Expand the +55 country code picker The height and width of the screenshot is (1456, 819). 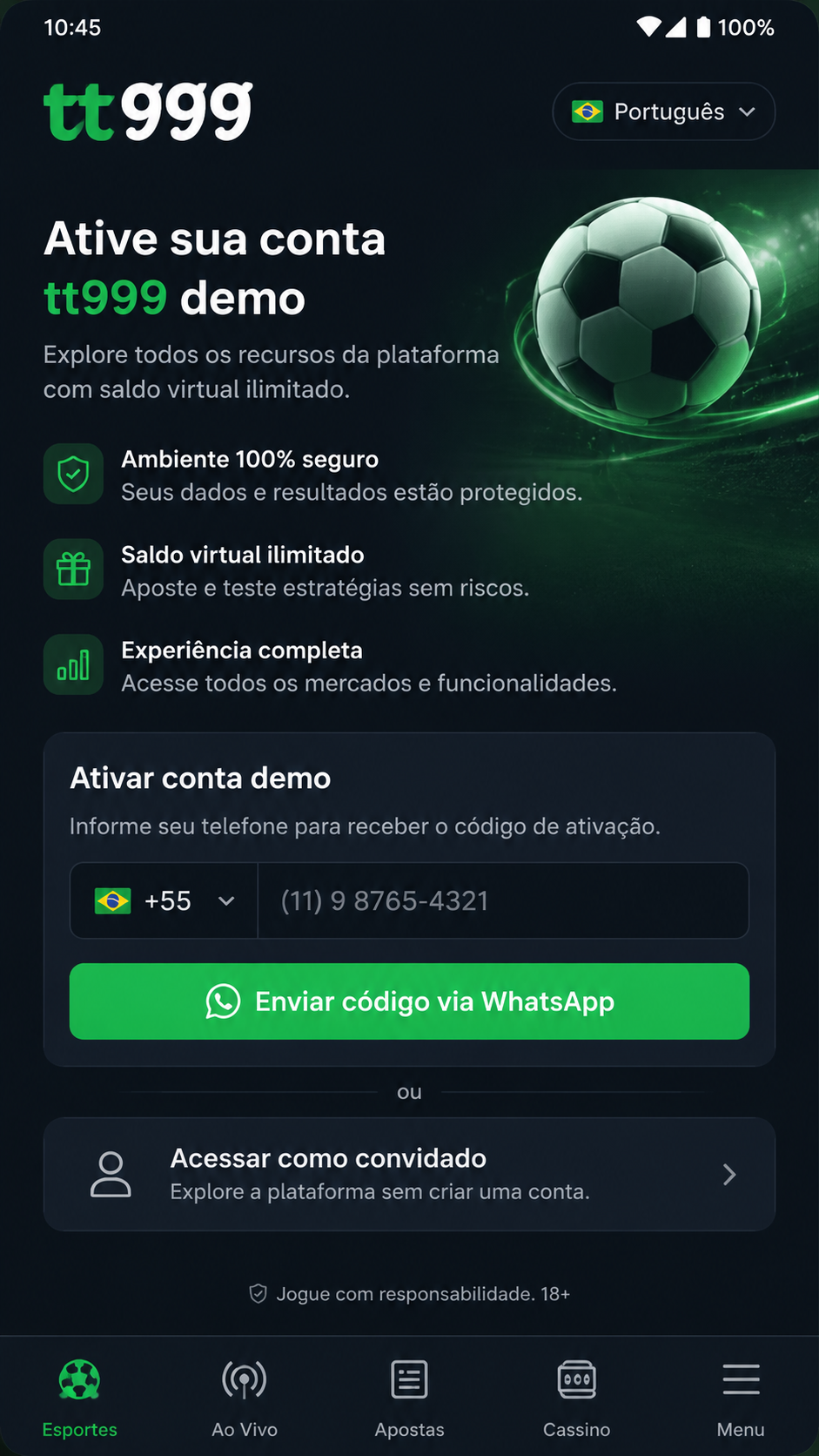[164, 900]
